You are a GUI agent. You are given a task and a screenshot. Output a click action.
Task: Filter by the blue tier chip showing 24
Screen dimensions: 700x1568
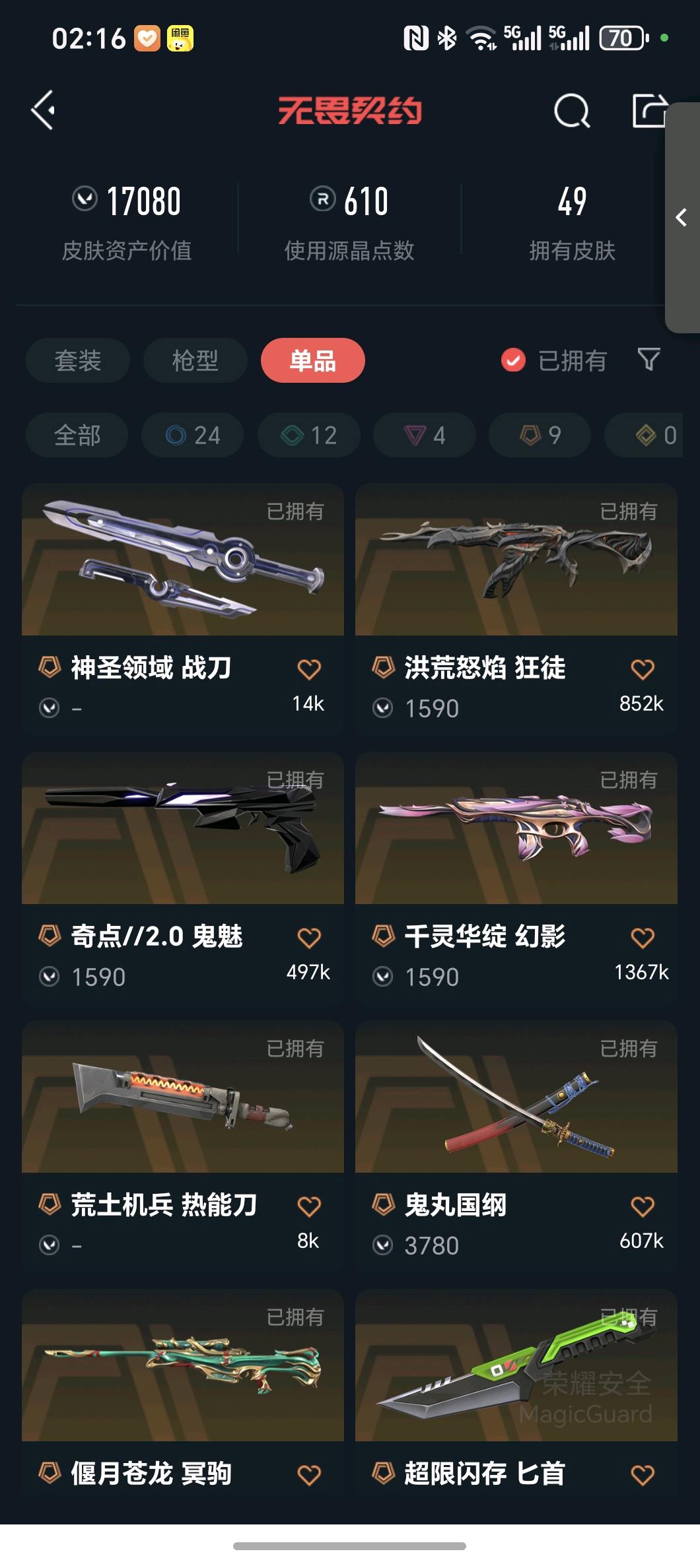192,436
